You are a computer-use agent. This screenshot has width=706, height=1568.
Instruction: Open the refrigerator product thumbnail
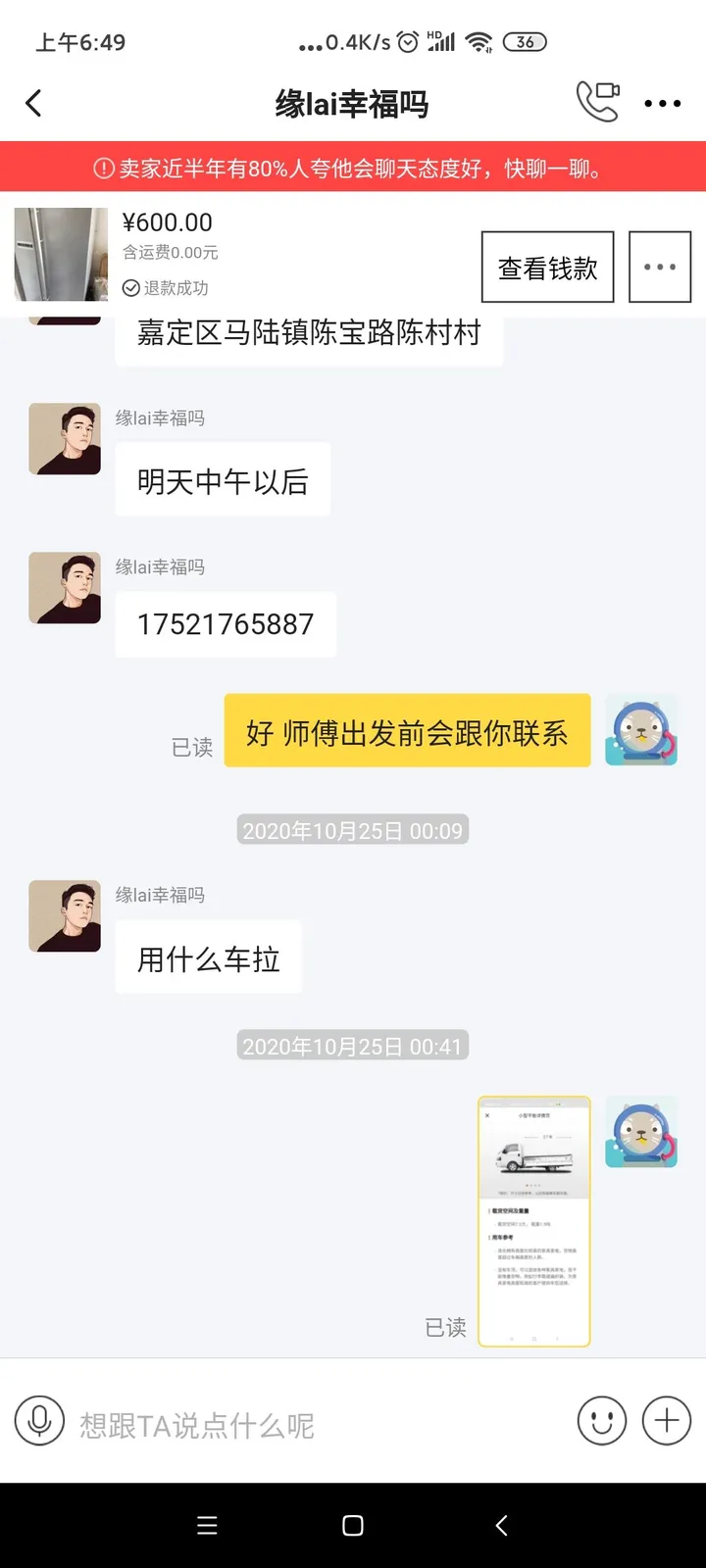coord(60,255)
